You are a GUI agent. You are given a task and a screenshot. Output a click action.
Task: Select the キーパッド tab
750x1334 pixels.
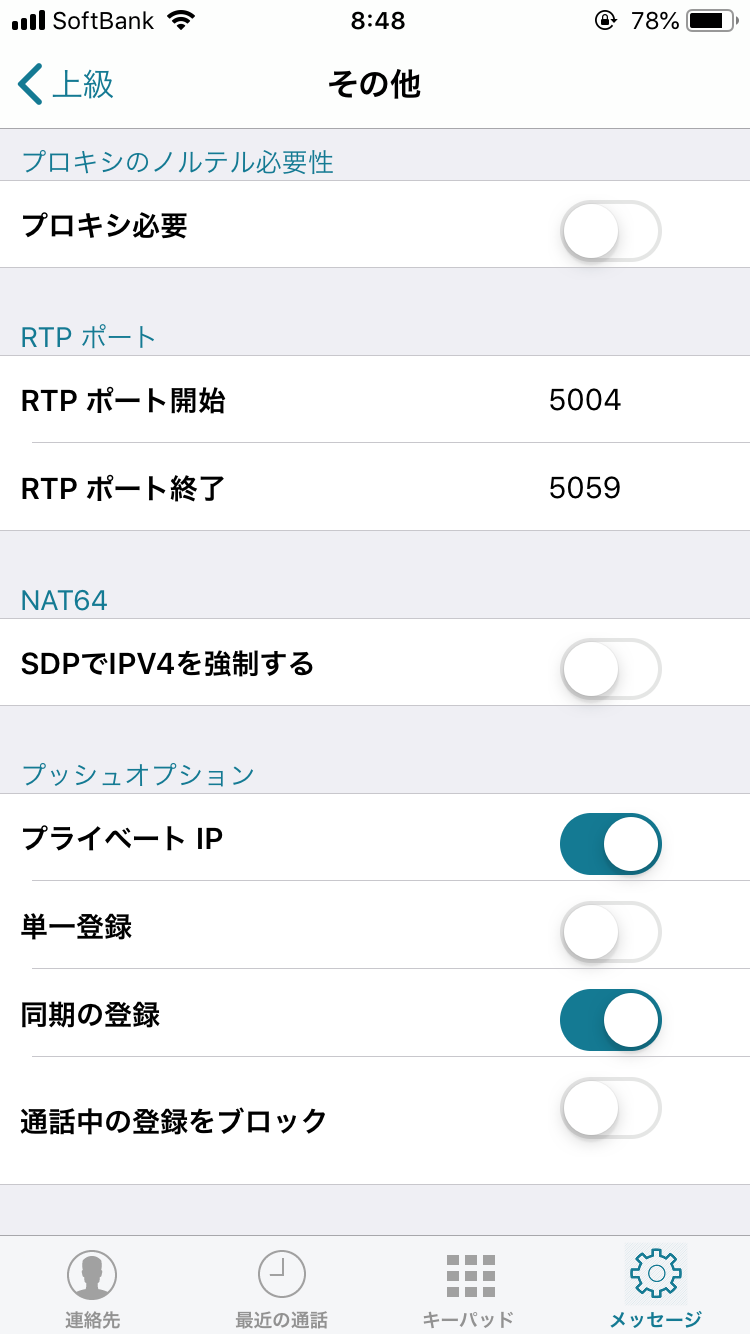tap(469, 1288)
